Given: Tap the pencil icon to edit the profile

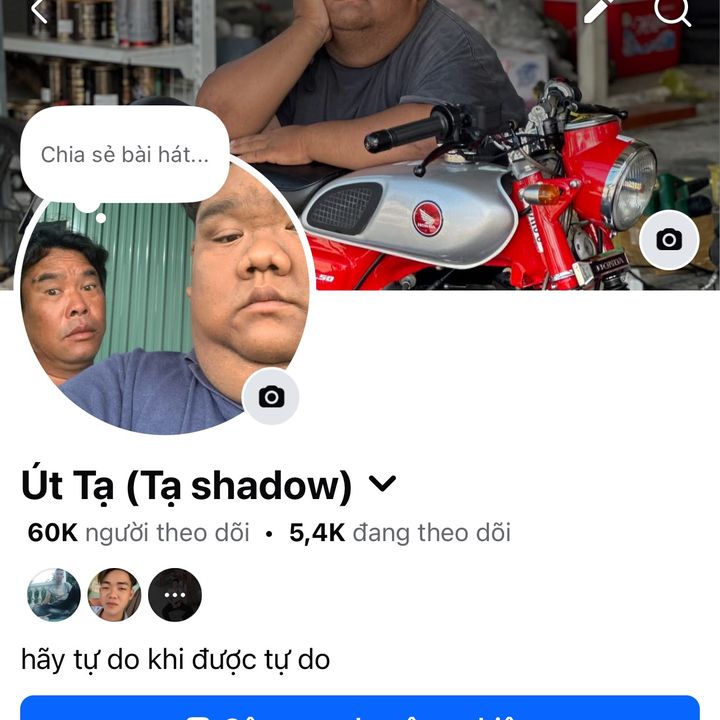Looking at the screenshot, I should tap(598, 10).
